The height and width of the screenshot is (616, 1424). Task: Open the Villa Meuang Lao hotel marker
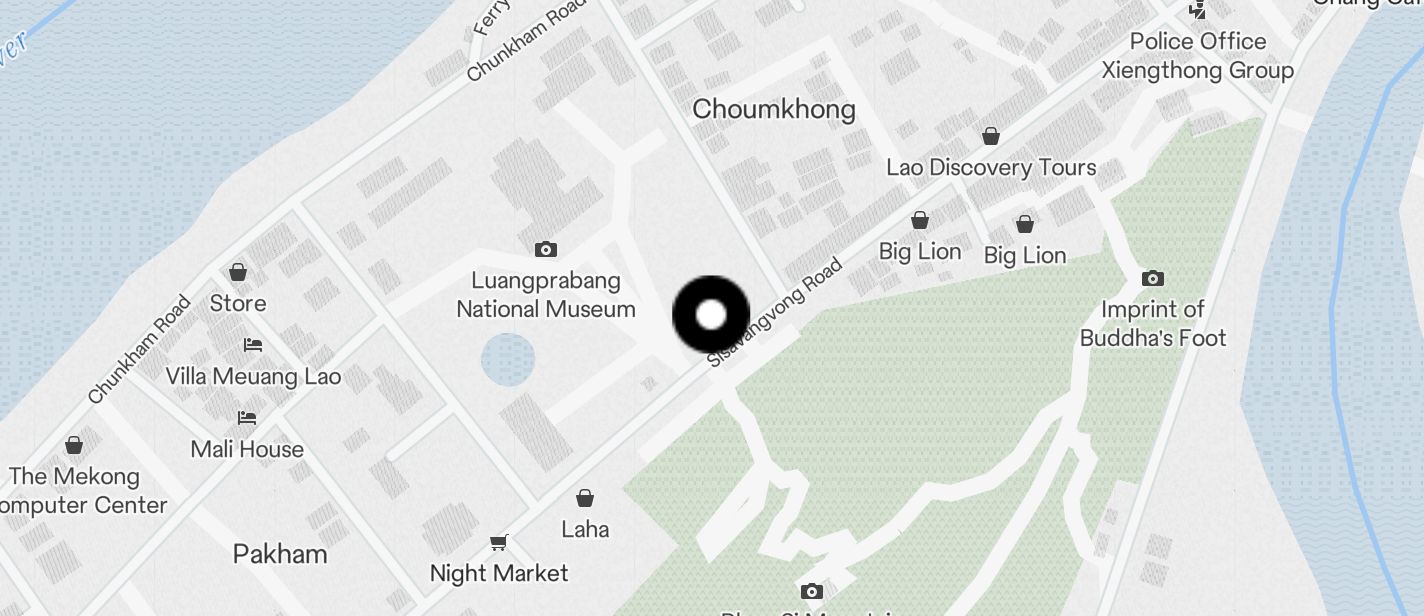(253, 346)
